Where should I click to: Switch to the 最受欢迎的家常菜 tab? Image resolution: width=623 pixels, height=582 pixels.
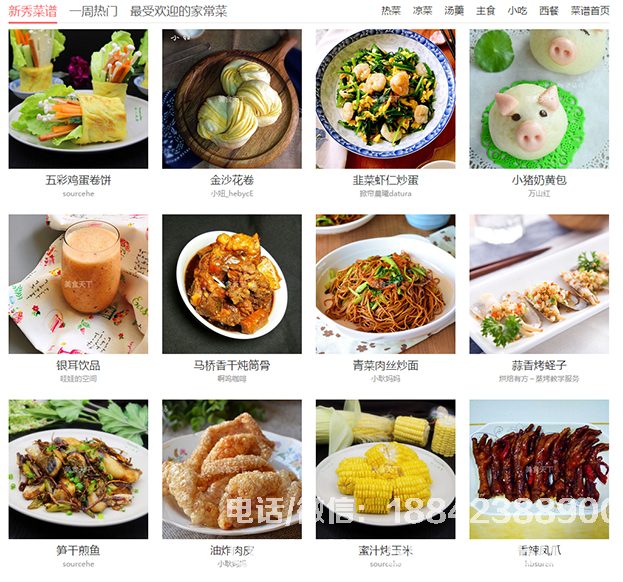(178, 11)
